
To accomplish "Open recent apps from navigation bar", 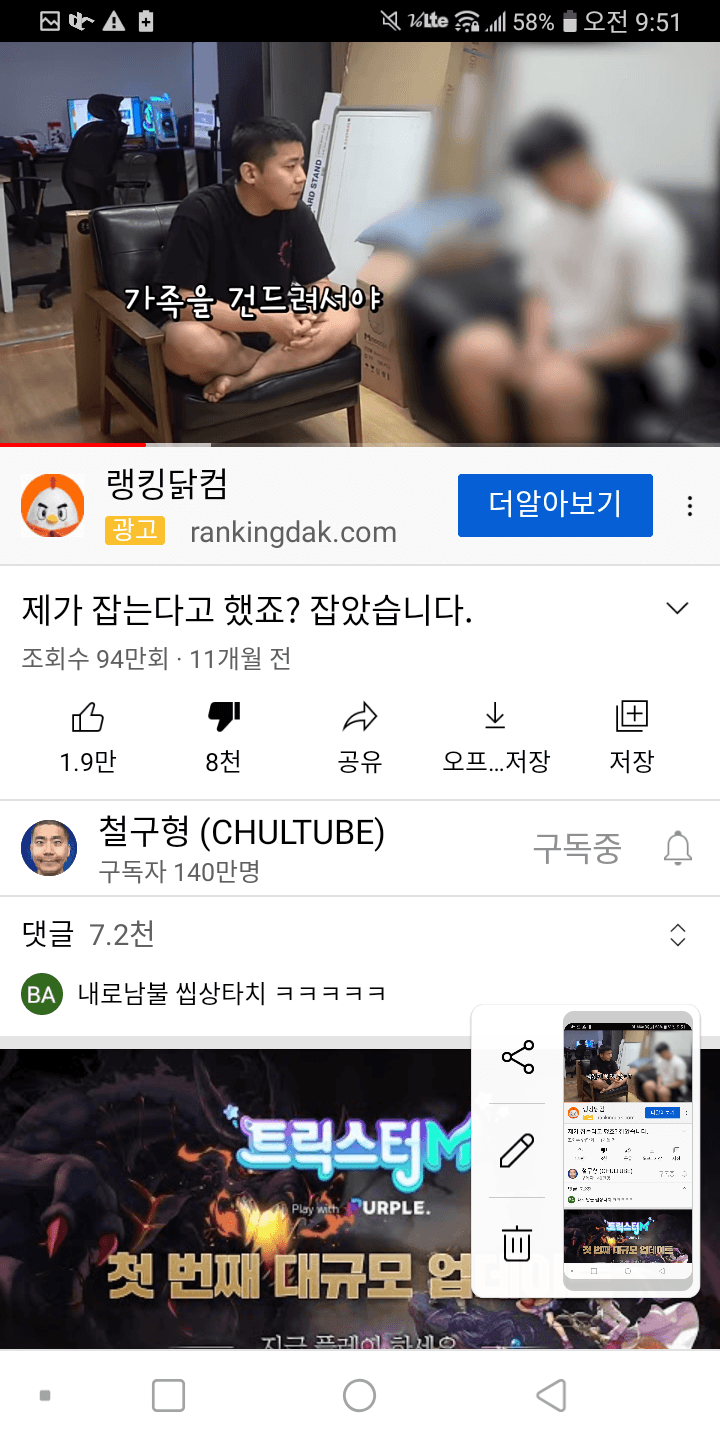I will [168, 1395].
